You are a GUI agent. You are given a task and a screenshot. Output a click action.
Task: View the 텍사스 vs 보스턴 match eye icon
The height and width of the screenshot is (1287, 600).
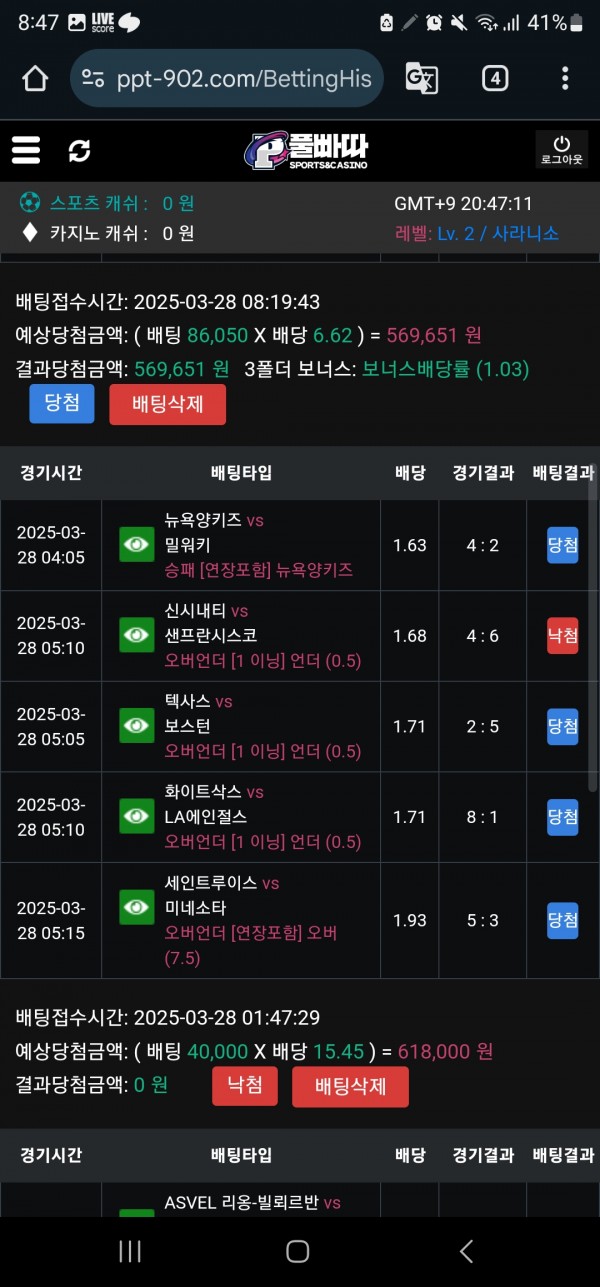pos(136,726)
